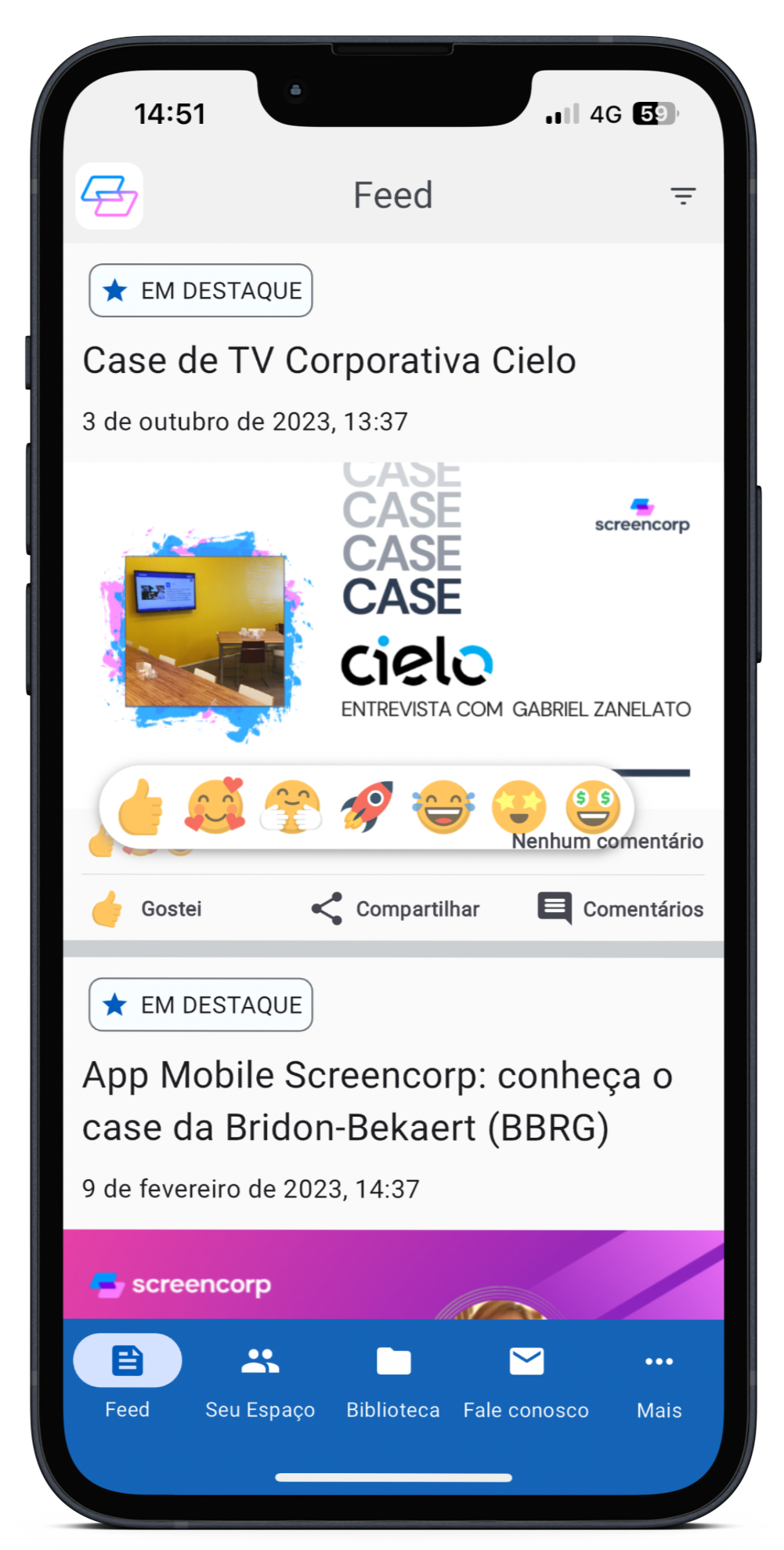This screenshot has width=784, height=1550.
Task: Open Comentários on the Cielo post
Action: (x=620, y=909)
